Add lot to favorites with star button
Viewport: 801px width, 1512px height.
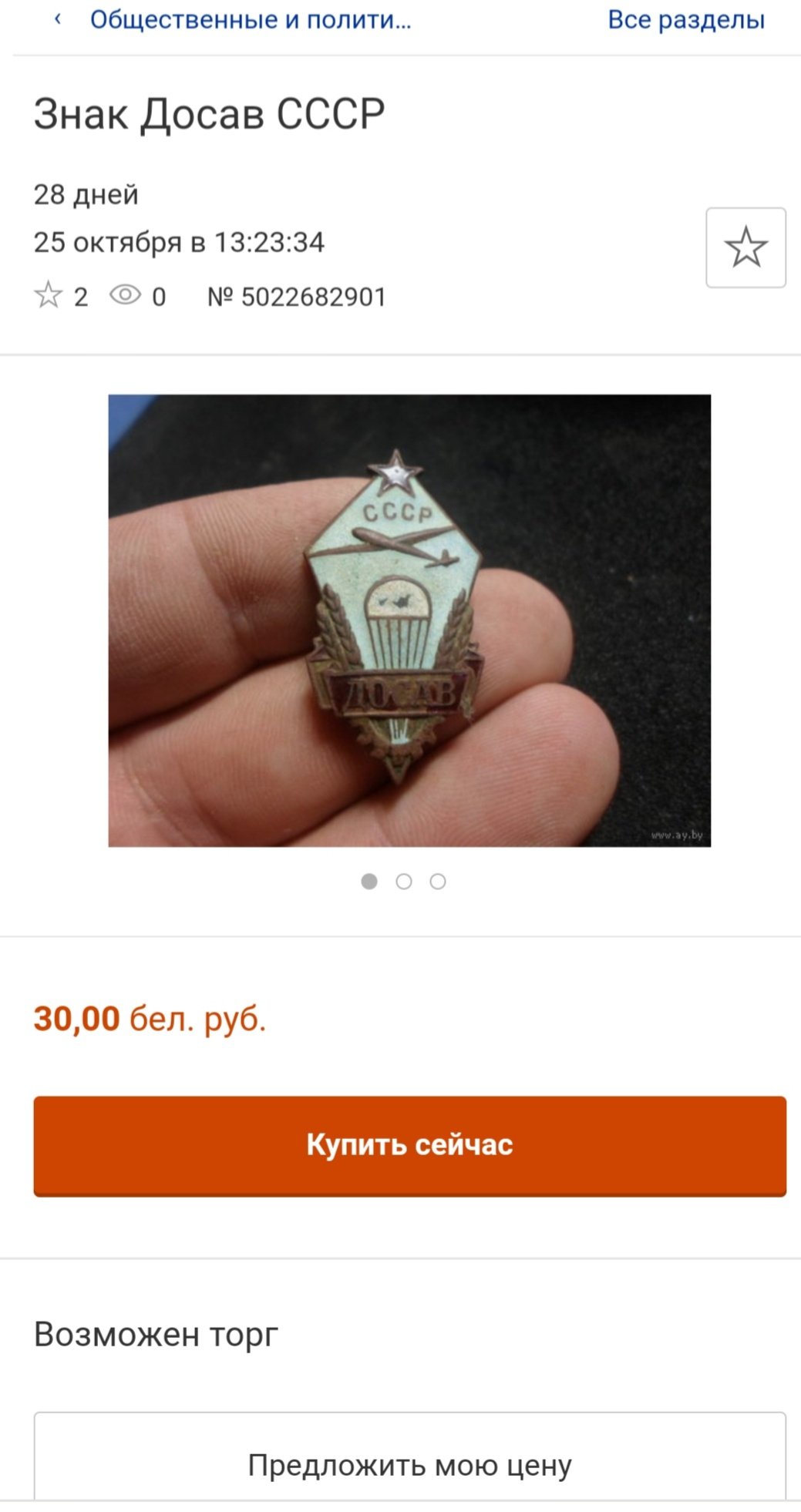tap(745, 247)
